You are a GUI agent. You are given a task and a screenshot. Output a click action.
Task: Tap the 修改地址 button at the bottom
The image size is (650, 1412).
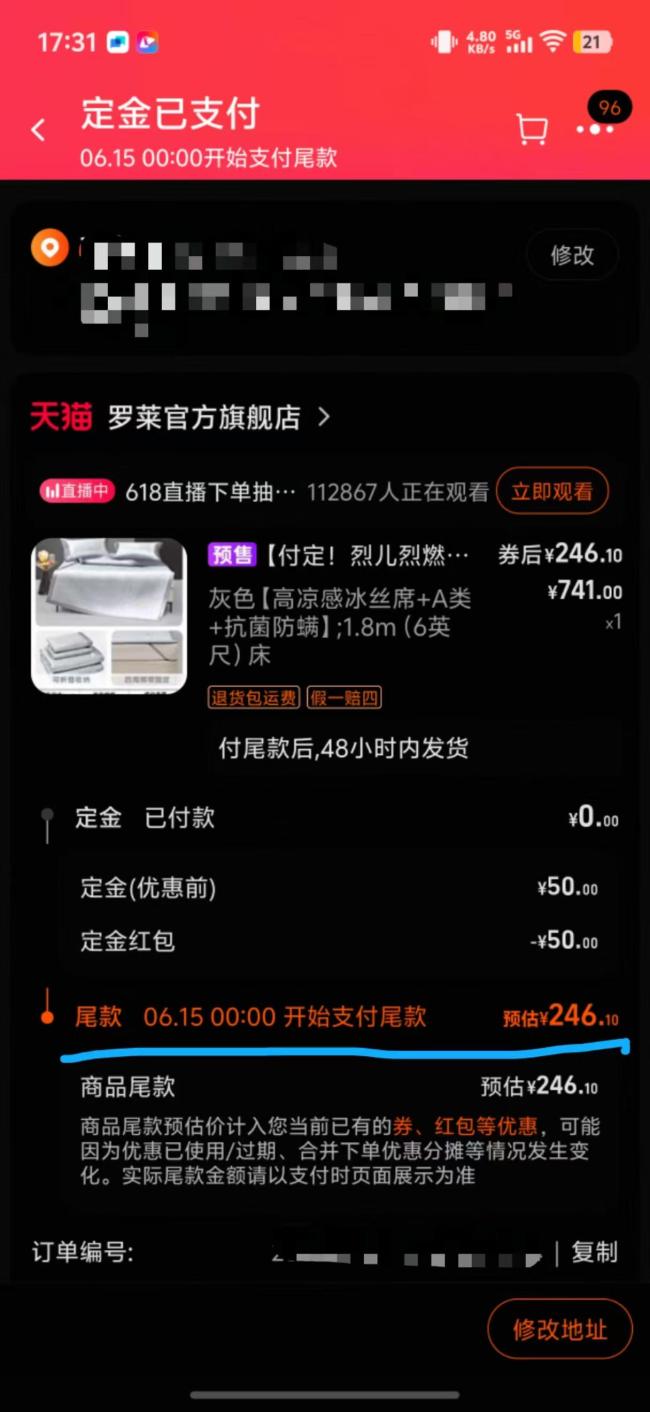point(560,1329)
